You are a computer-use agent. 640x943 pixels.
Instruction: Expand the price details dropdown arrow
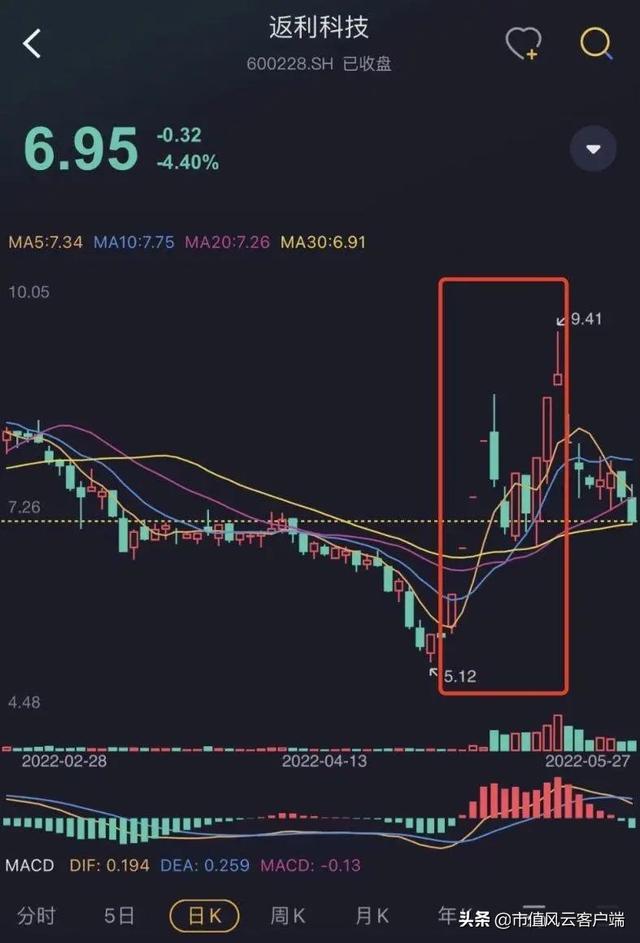[x=594, y=150]
